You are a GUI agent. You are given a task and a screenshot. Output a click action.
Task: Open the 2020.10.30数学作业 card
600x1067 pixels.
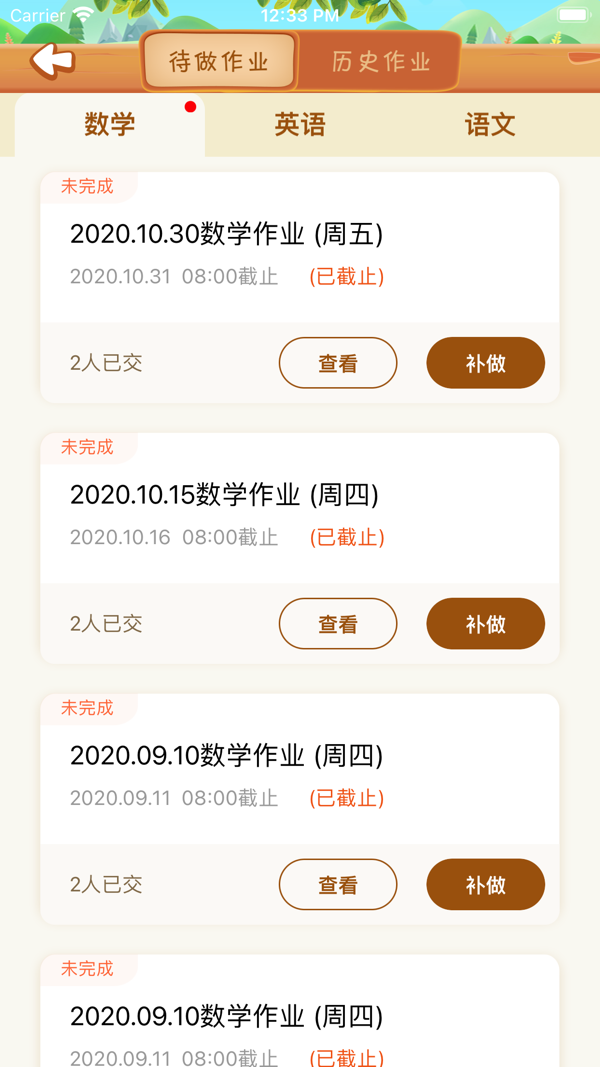(x=300, y=287)
